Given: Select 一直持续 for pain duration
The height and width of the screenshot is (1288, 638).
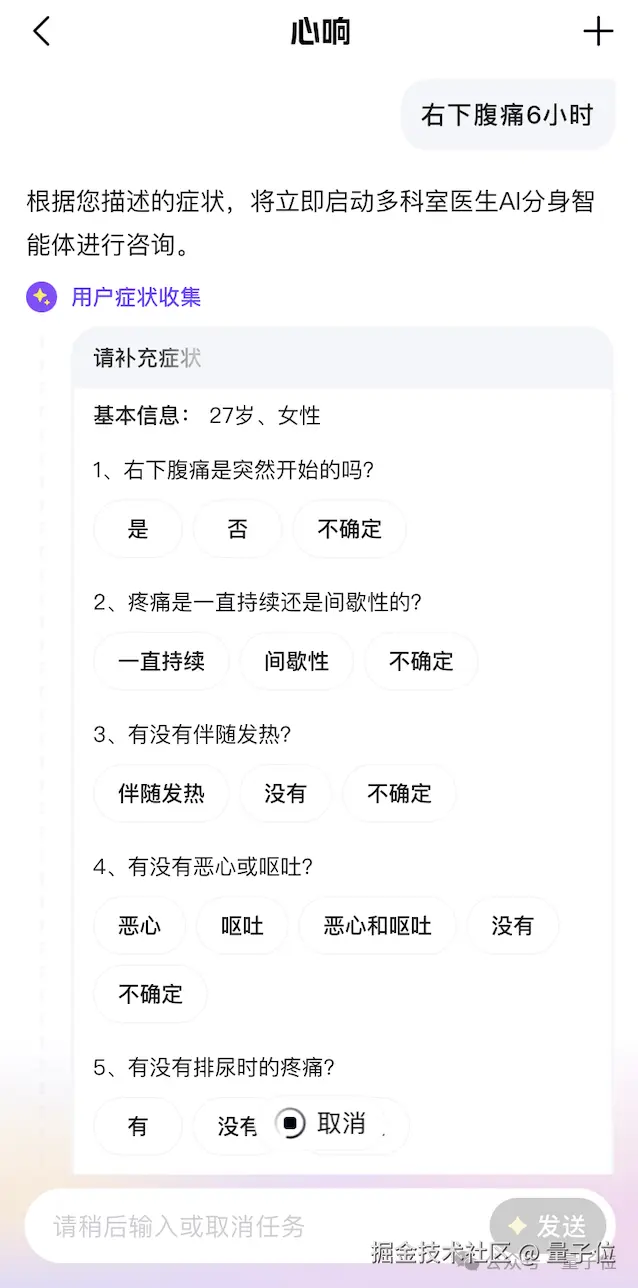Looking at the screenshot, I should point(161,661).
